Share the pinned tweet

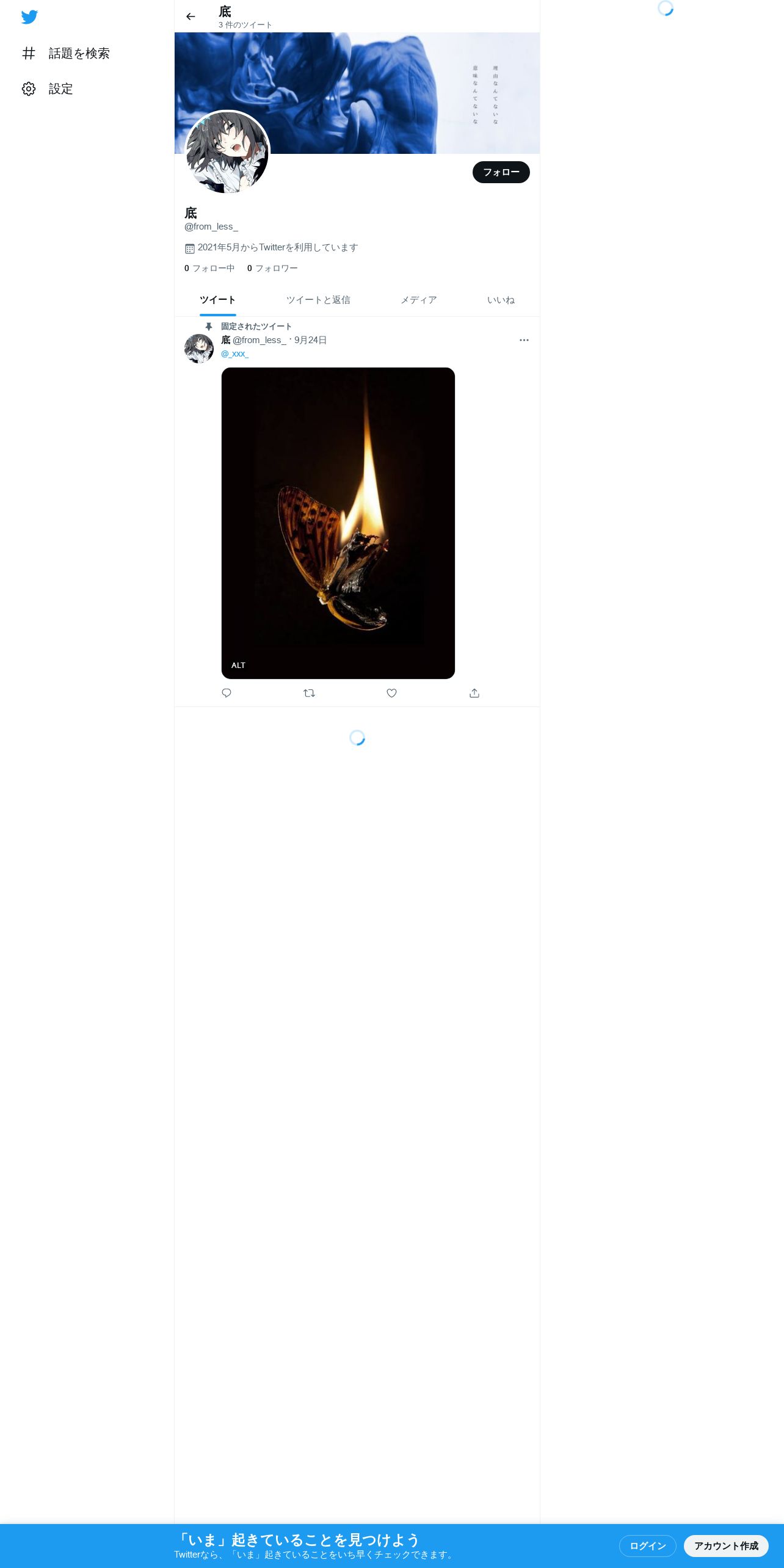click(x=474, y=693)
